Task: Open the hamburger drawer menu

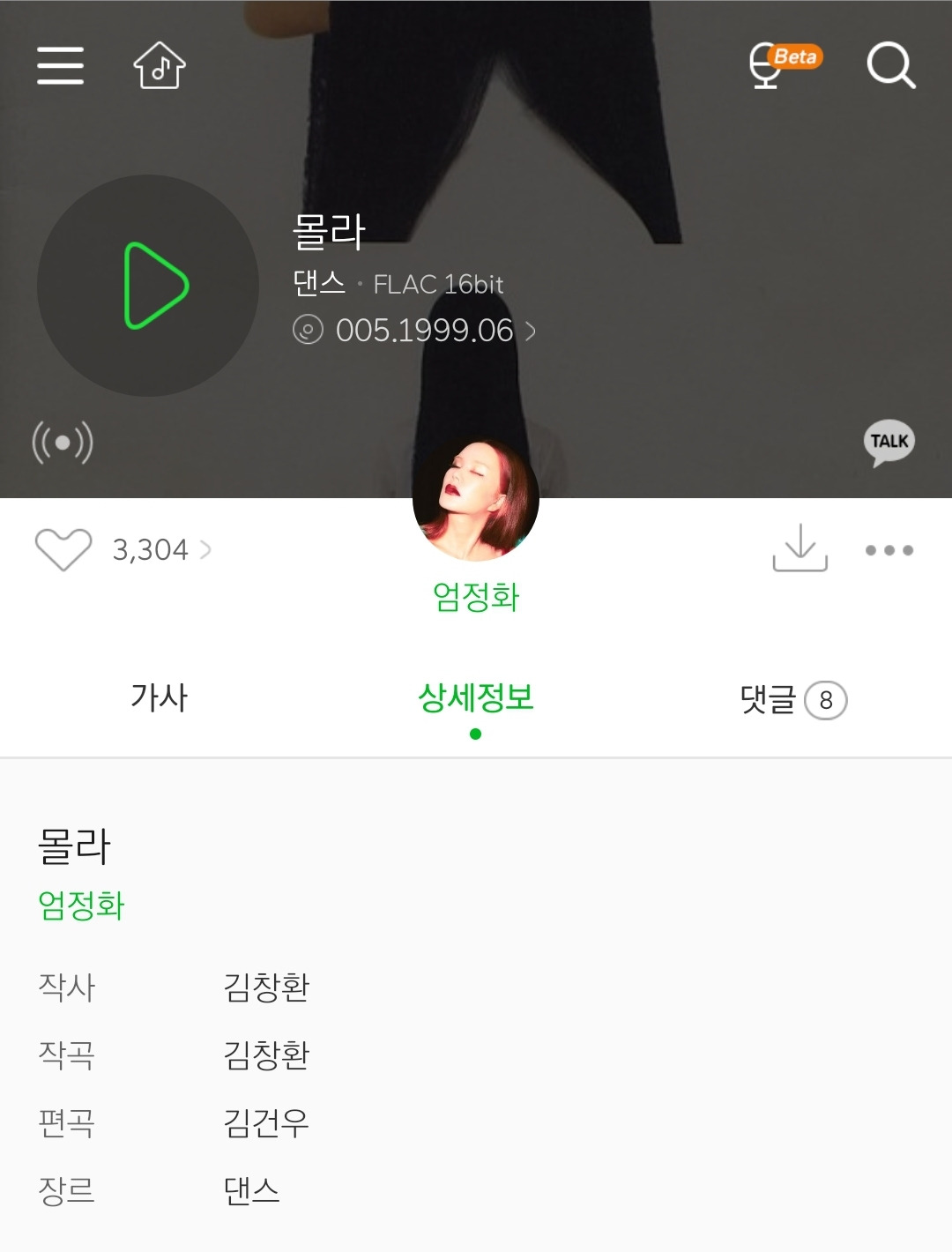Action: 60,66
